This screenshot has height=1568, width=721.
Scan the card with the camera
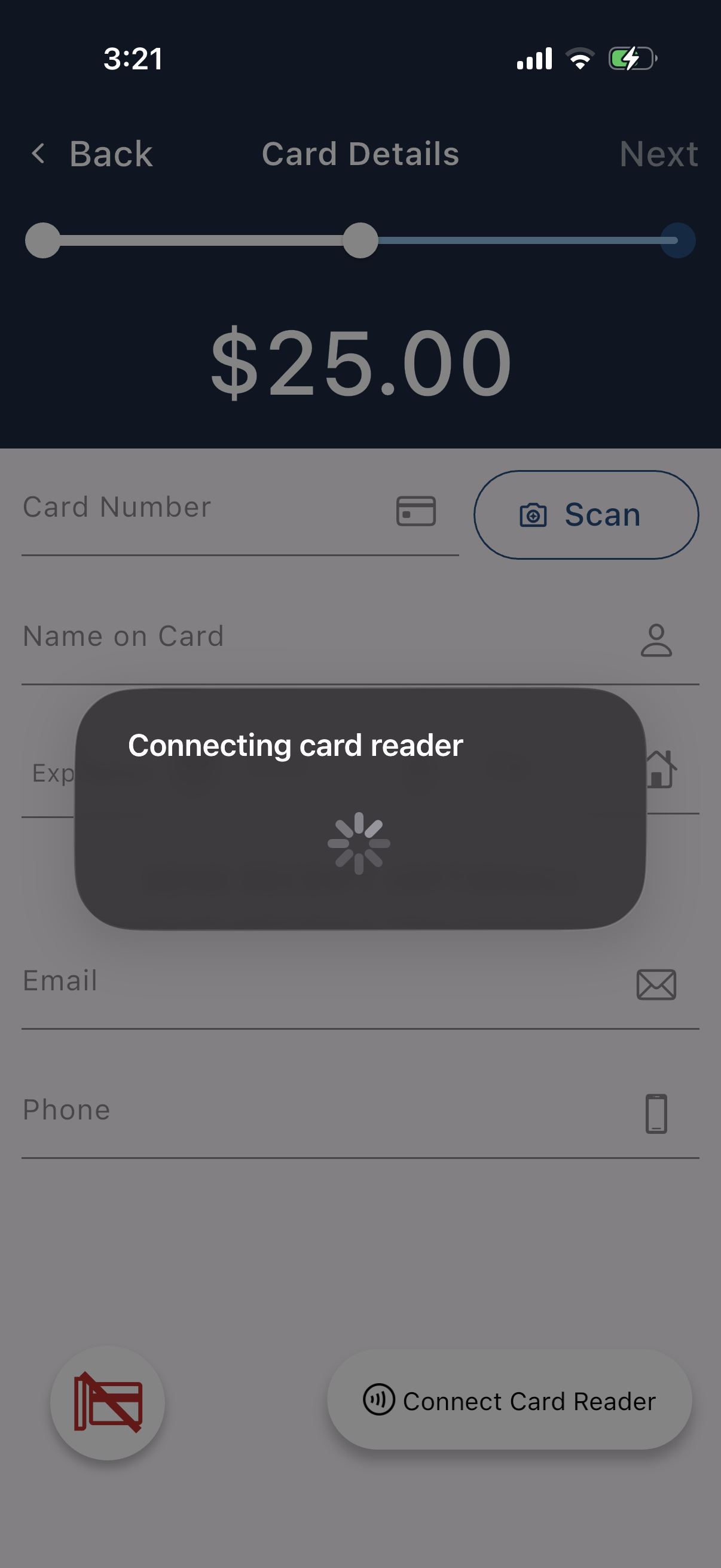tap(585, 515)
